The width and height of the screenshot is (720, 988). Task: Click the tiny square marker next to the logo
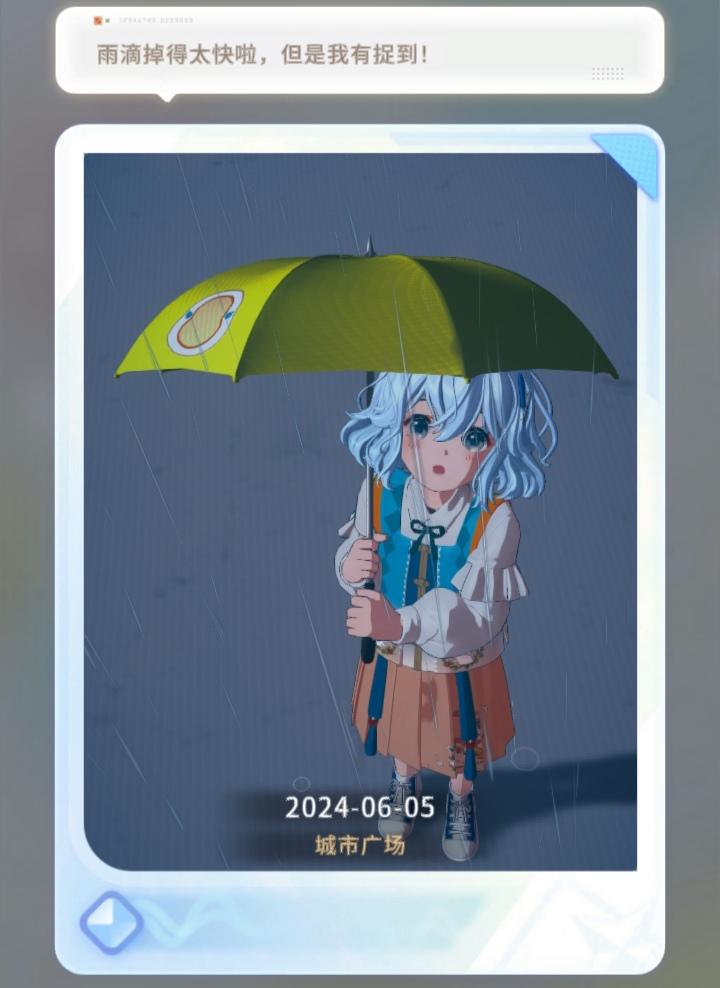pos(110,17)
